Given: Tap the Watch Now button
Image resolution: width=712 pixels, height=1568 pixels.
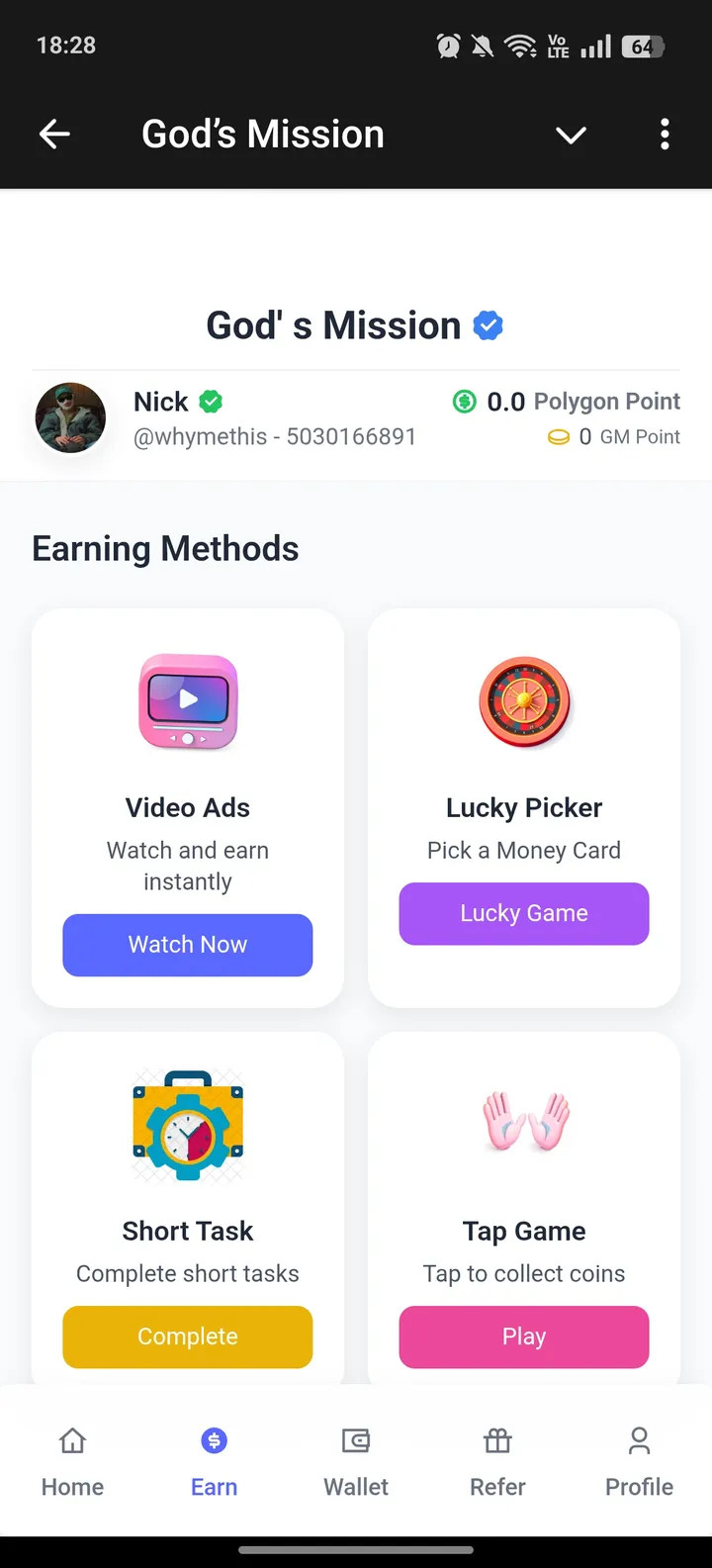Looking at the screenshot, I should click(188, 945).
